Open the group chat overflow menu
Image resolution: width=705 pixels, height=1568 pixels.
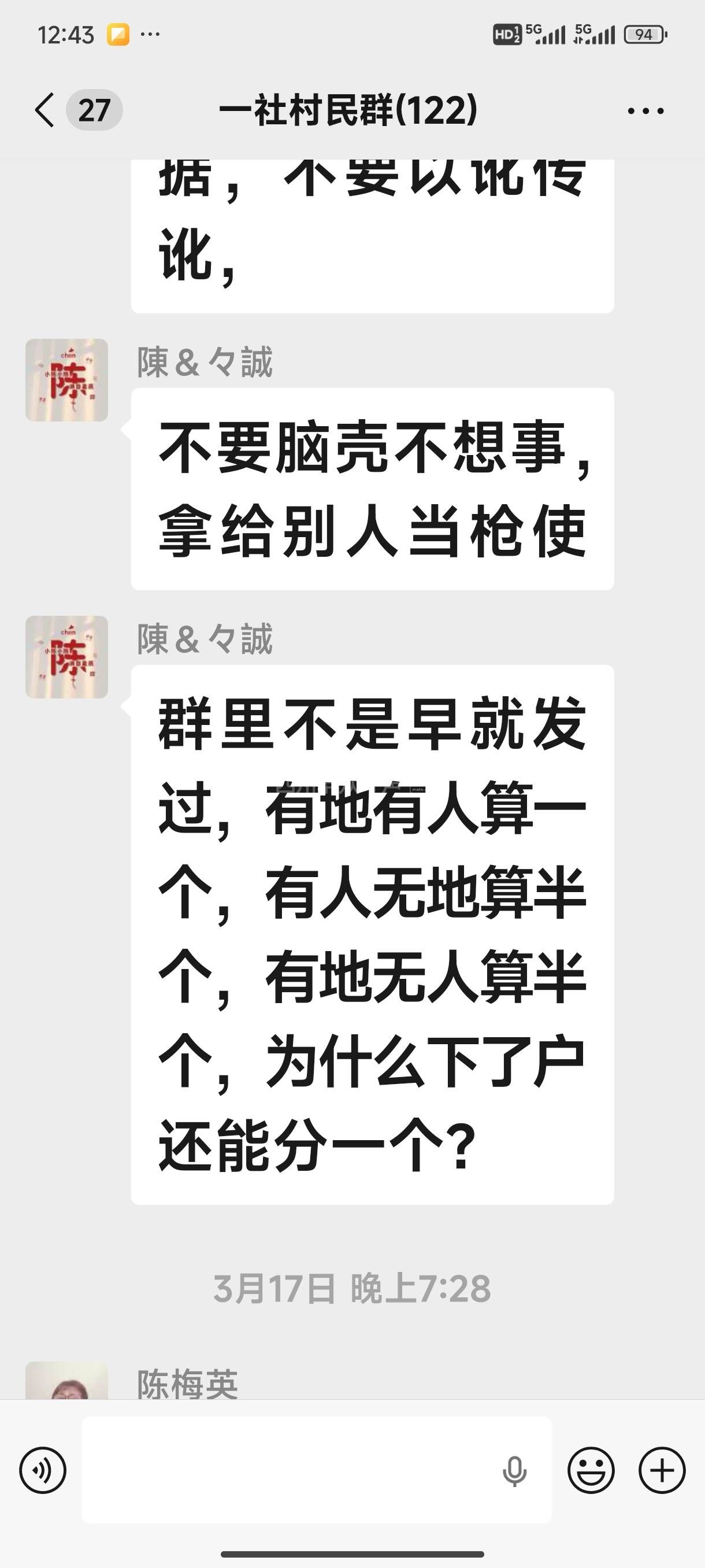(645, 111)
